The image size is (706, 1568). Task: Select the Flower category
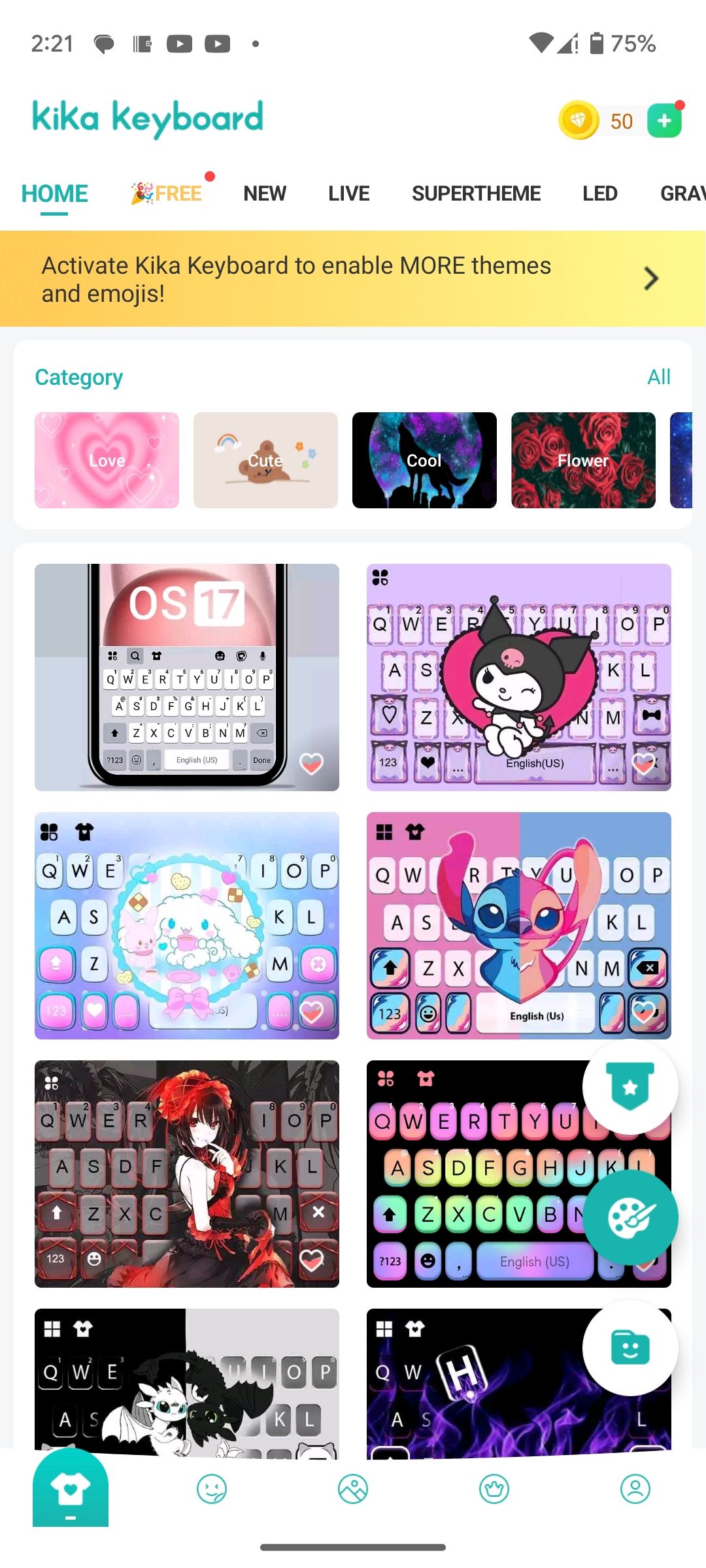(583, 460)
